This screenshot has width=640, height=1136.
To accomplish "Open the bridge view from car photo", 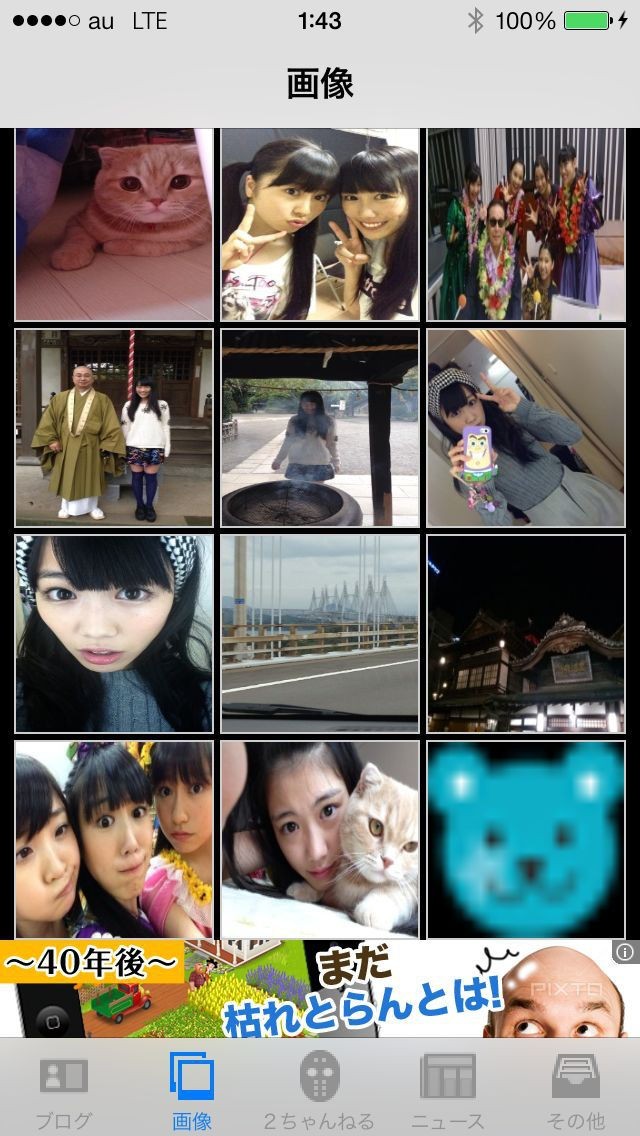I will point(320,634).
